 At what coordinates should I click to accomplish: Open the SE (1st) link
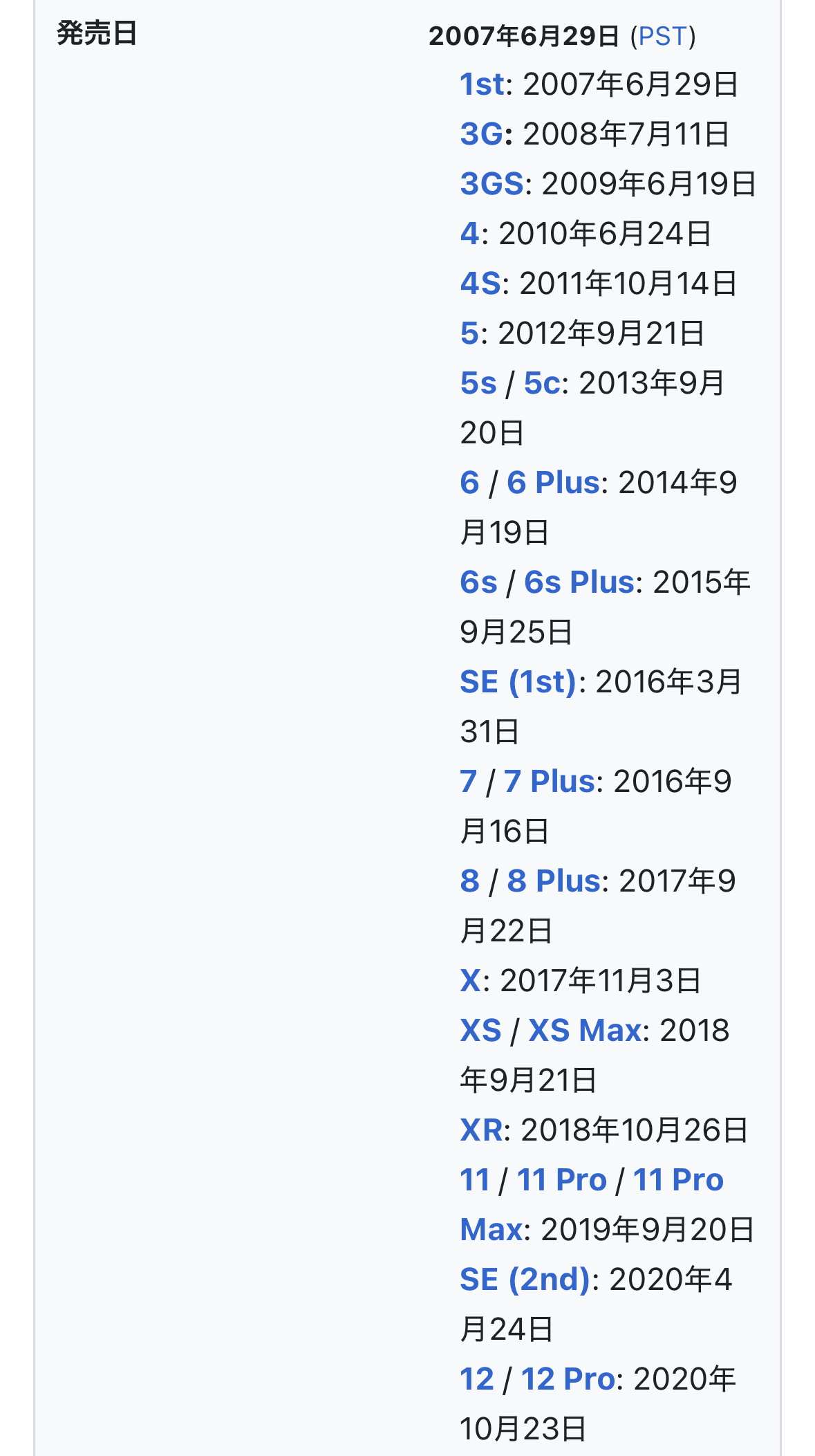point(518,682)
